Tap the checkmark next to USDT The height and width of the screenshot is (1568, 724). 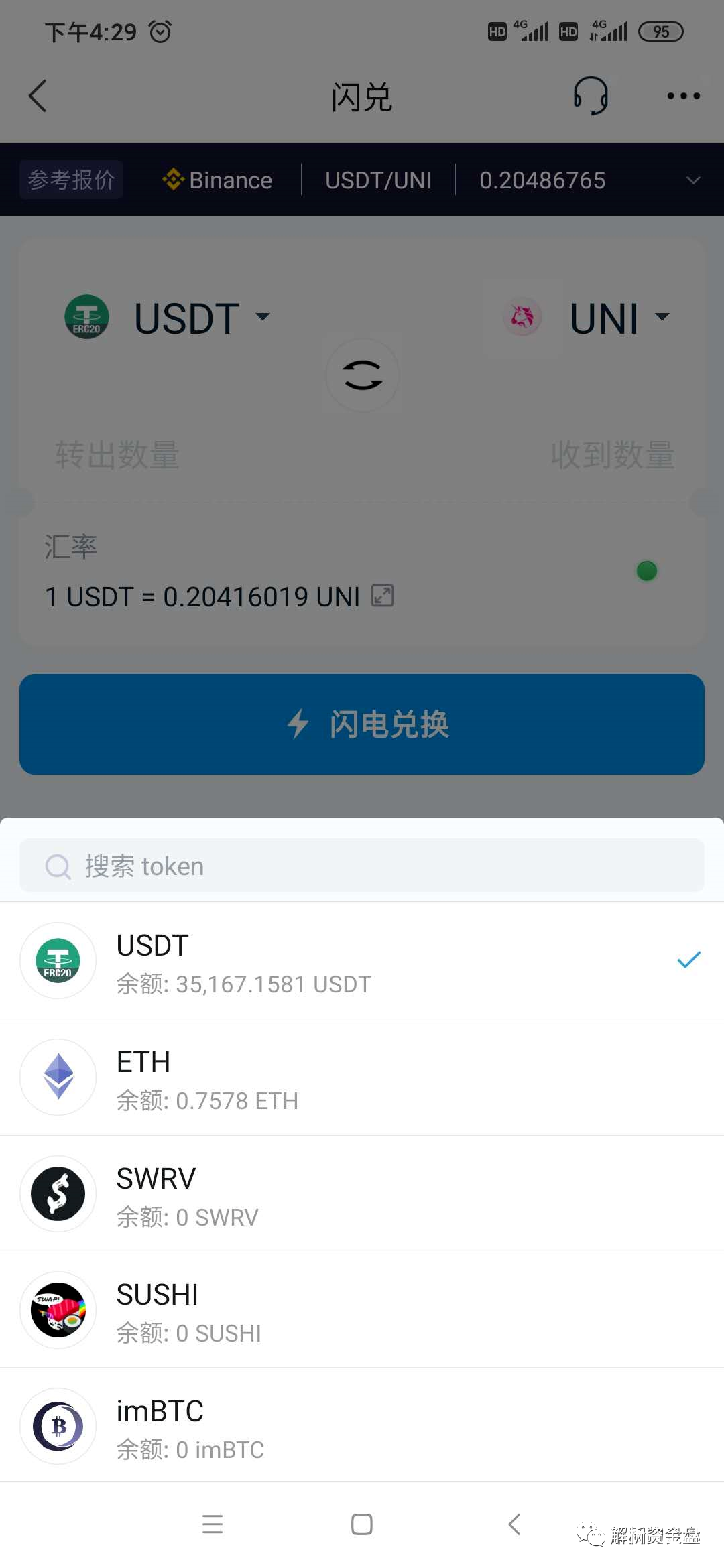click(688, 960)
